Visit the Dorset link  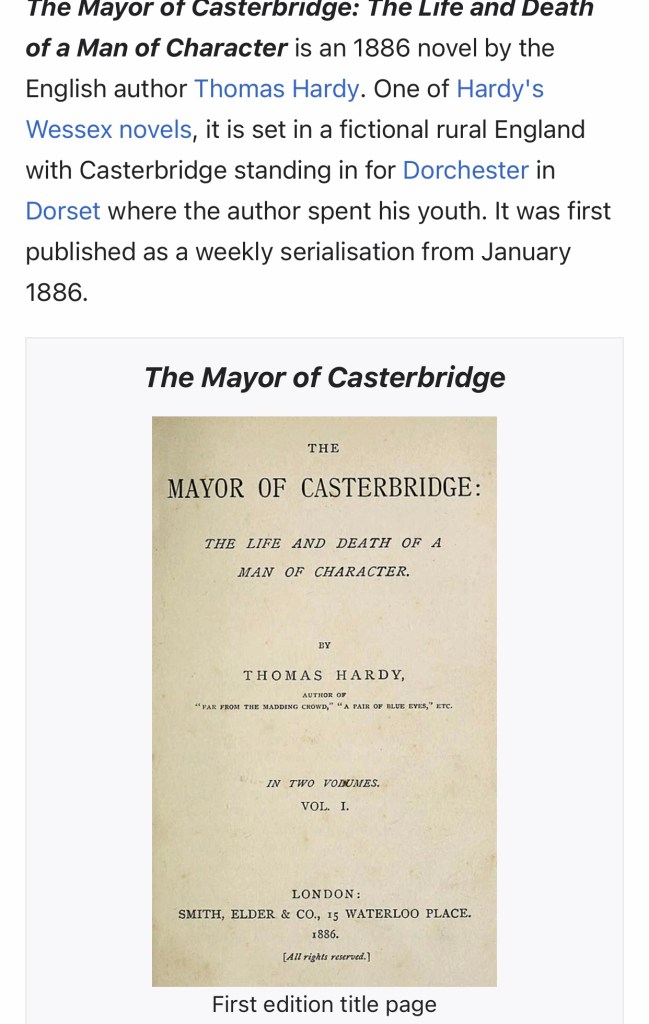(63, 211)
